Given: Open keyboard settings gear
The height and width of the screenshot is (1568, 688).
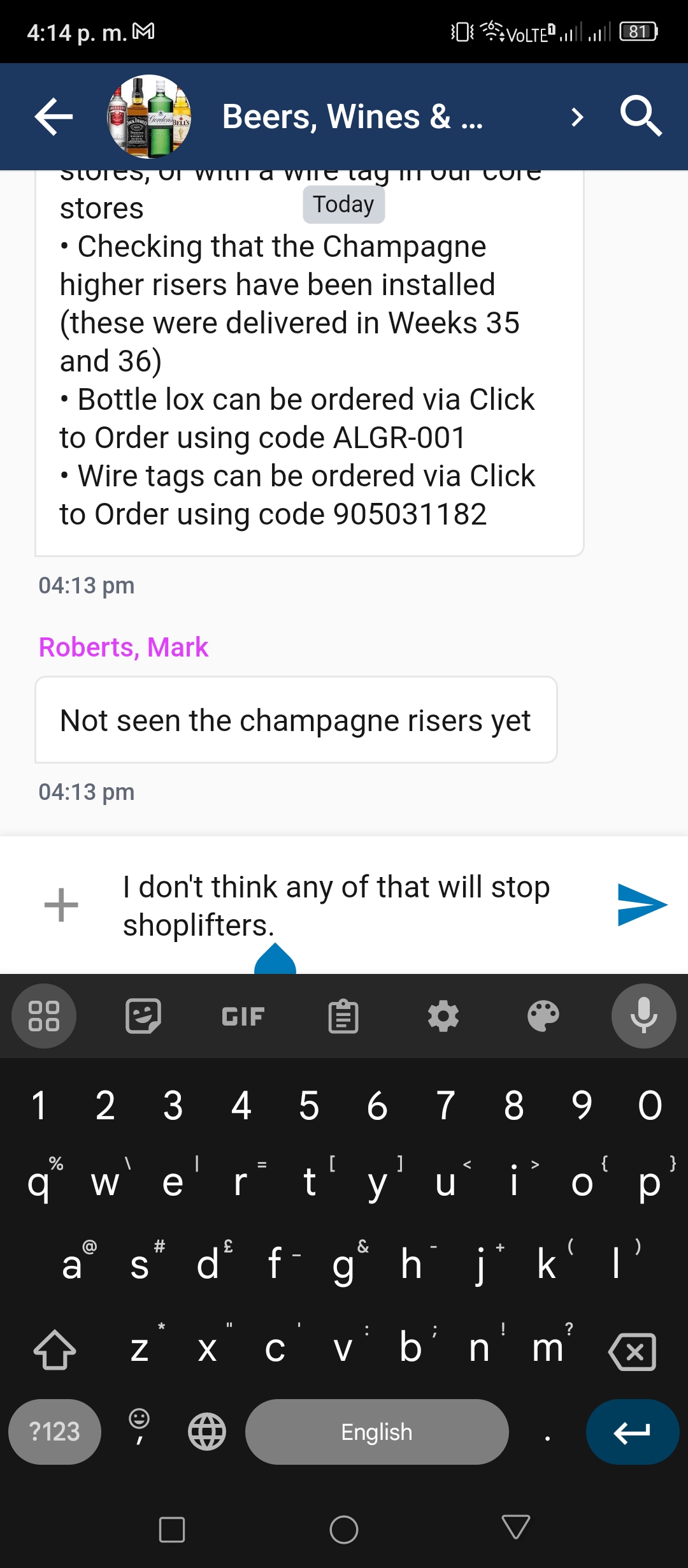Looking at the screenshot, I should (x=443, y=1017).
